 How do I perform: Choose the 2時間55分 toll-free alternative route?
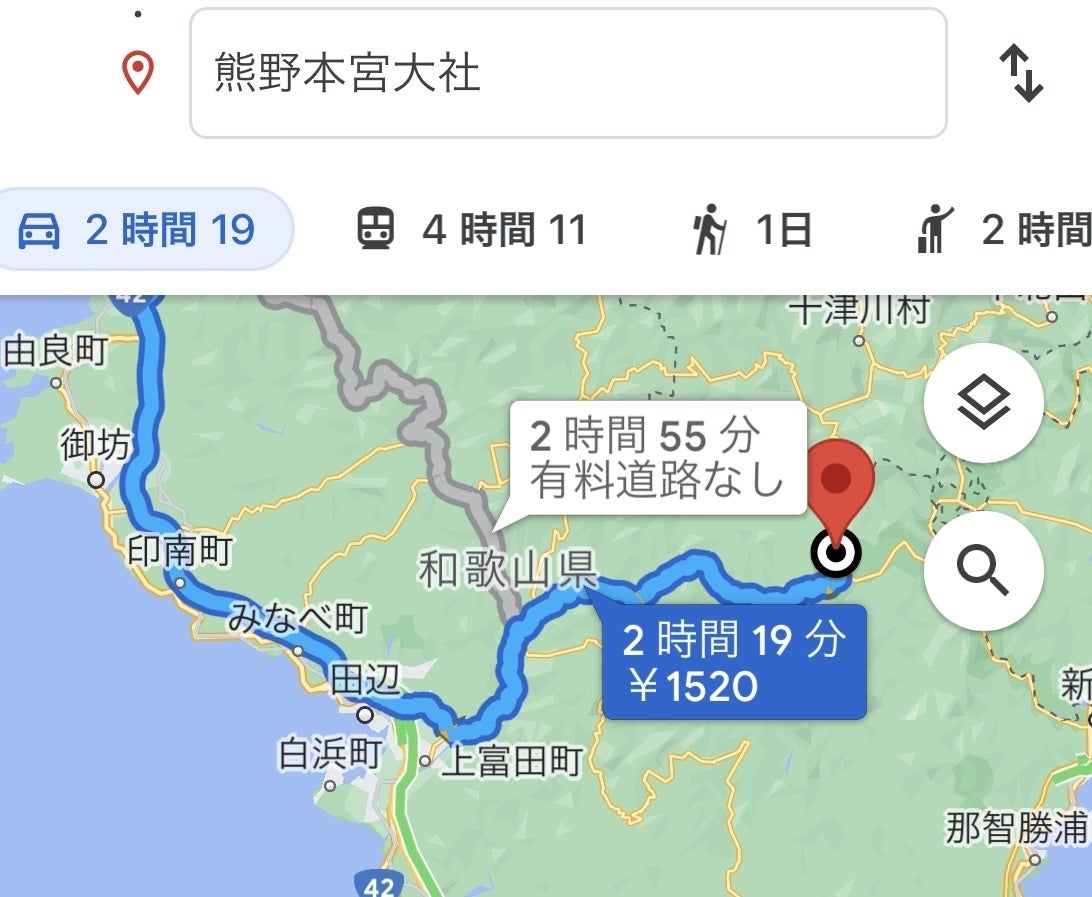657,459
